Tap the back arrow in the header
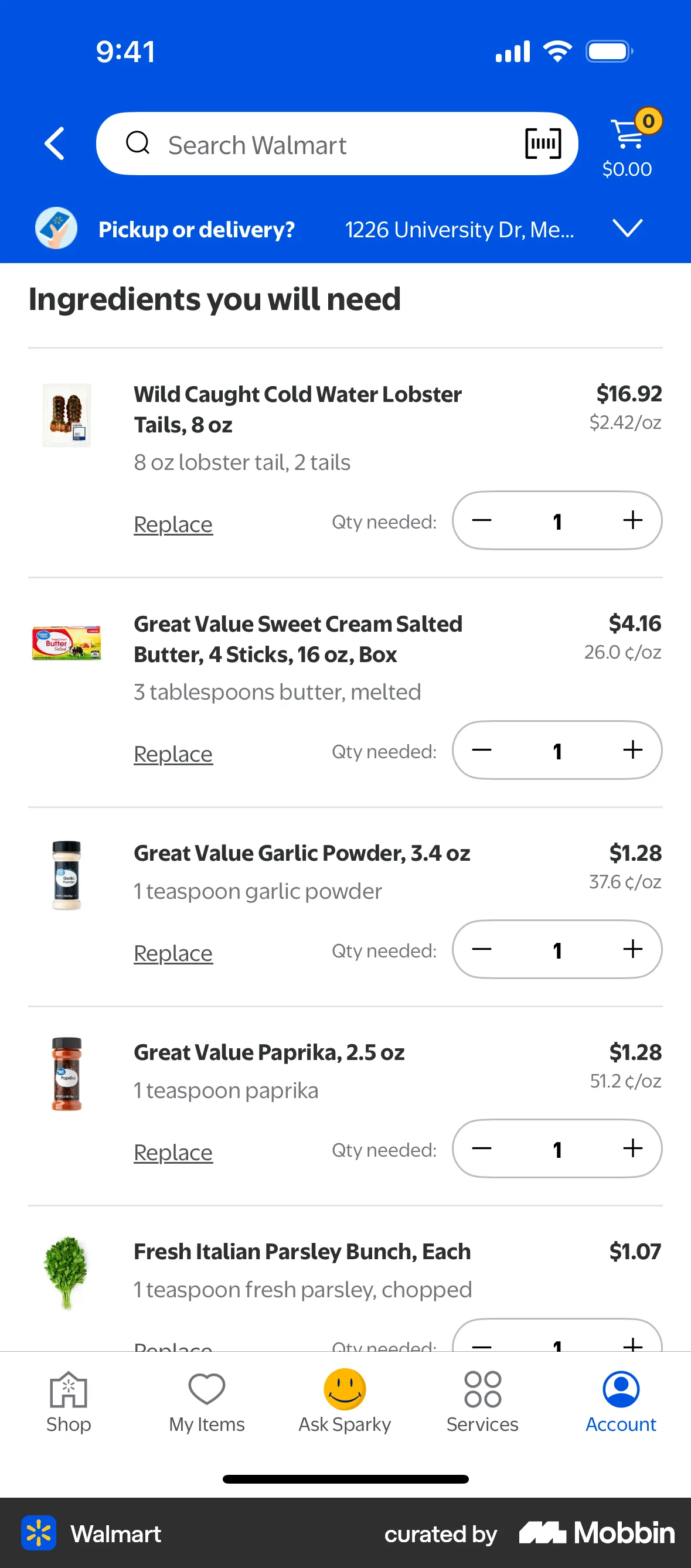 pos(54,144)
